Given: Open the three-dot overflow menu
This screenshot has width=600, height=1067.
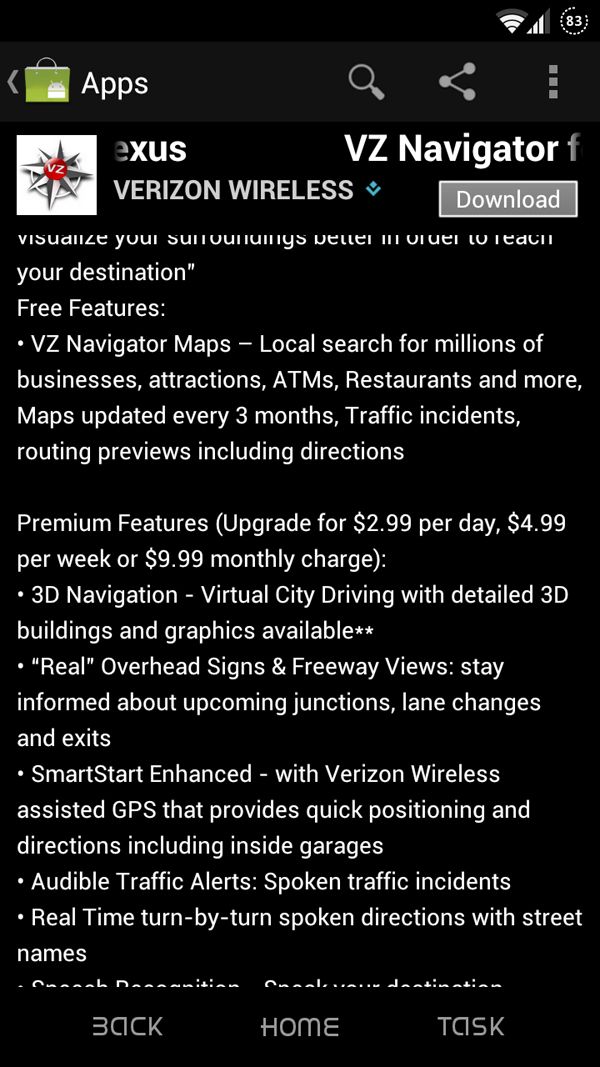Looking at the screenshot, I should click(553, 82).
